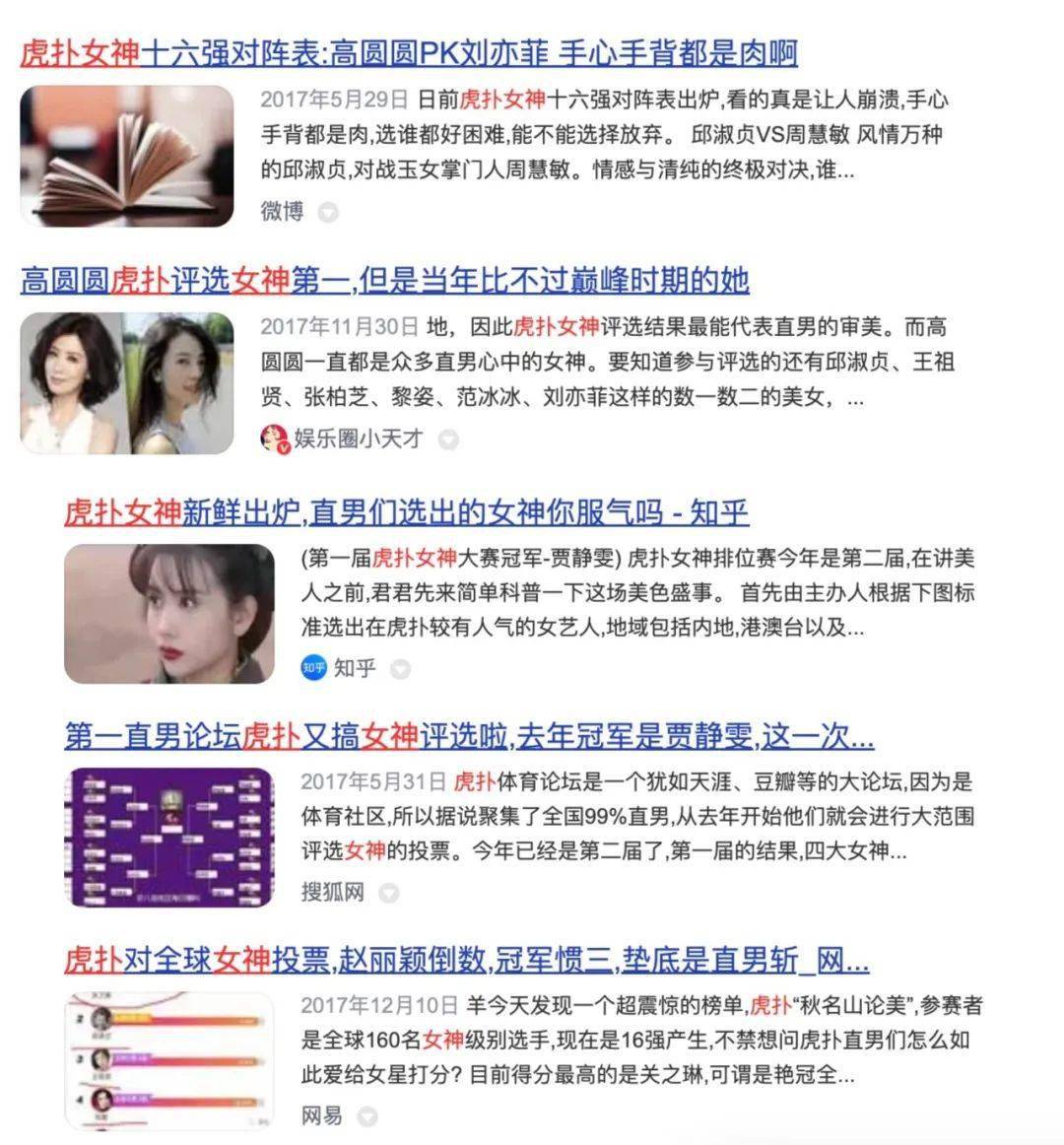This screenshot has height=1145, width=1064.
Task: Open the article 高圆圆虎扑评选女神第一
Action: [386, 281]
